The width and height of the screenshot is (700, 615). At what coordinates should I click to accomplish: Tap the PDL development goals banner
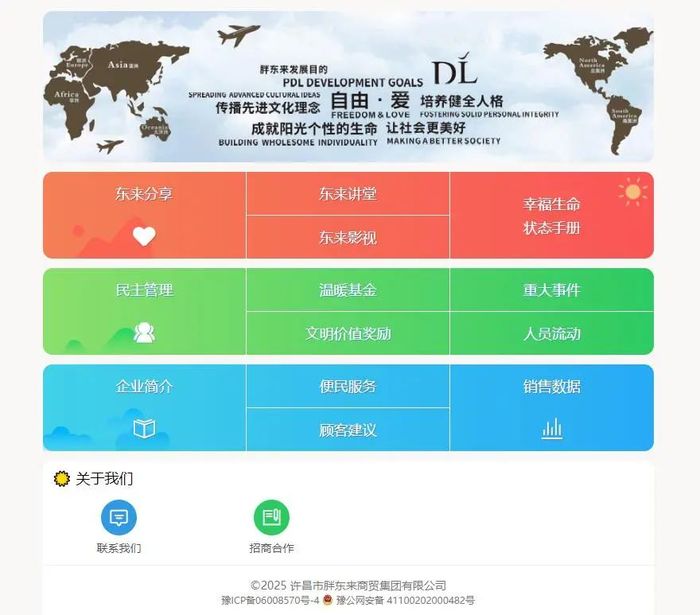[348, 87]
